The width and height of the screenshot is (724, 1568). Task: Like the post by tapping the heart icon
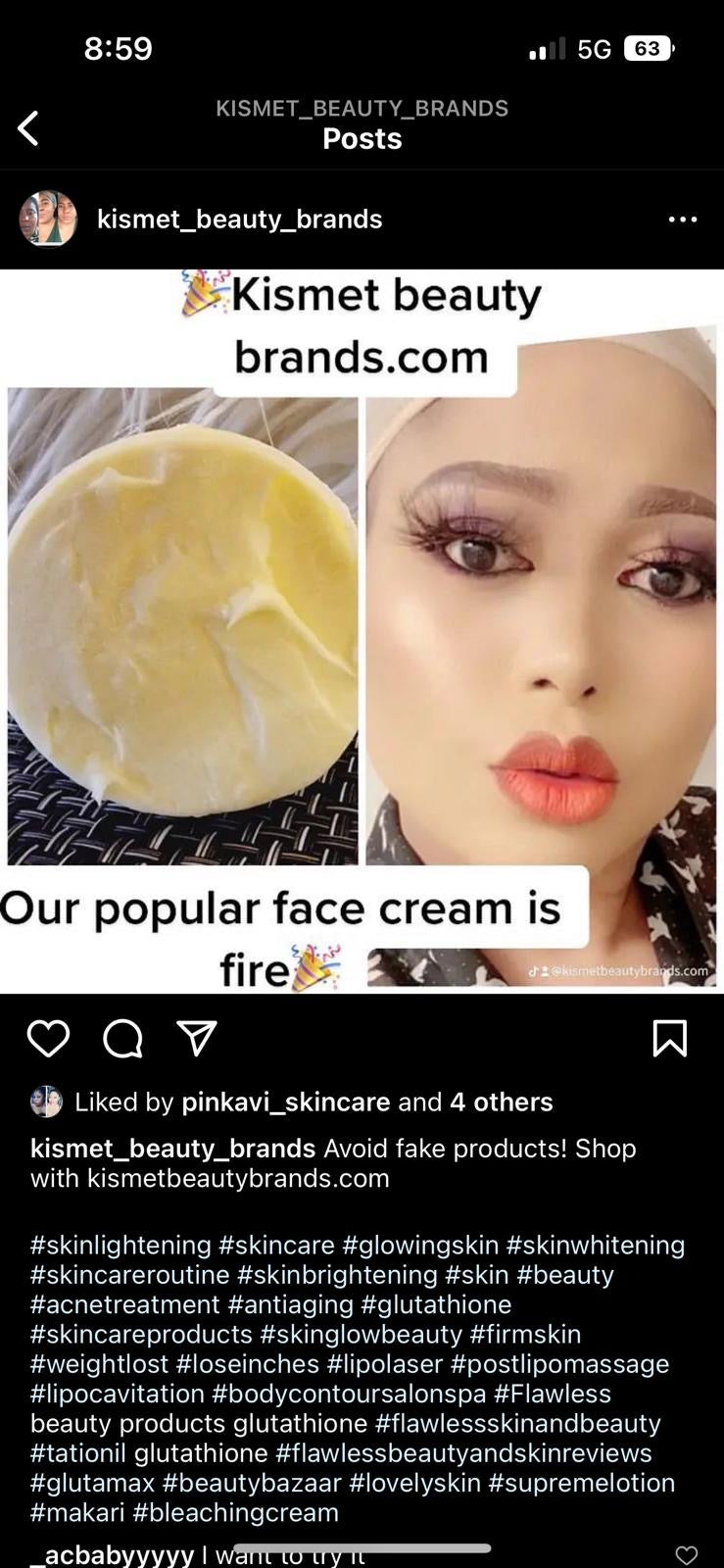click(48, 1039)
